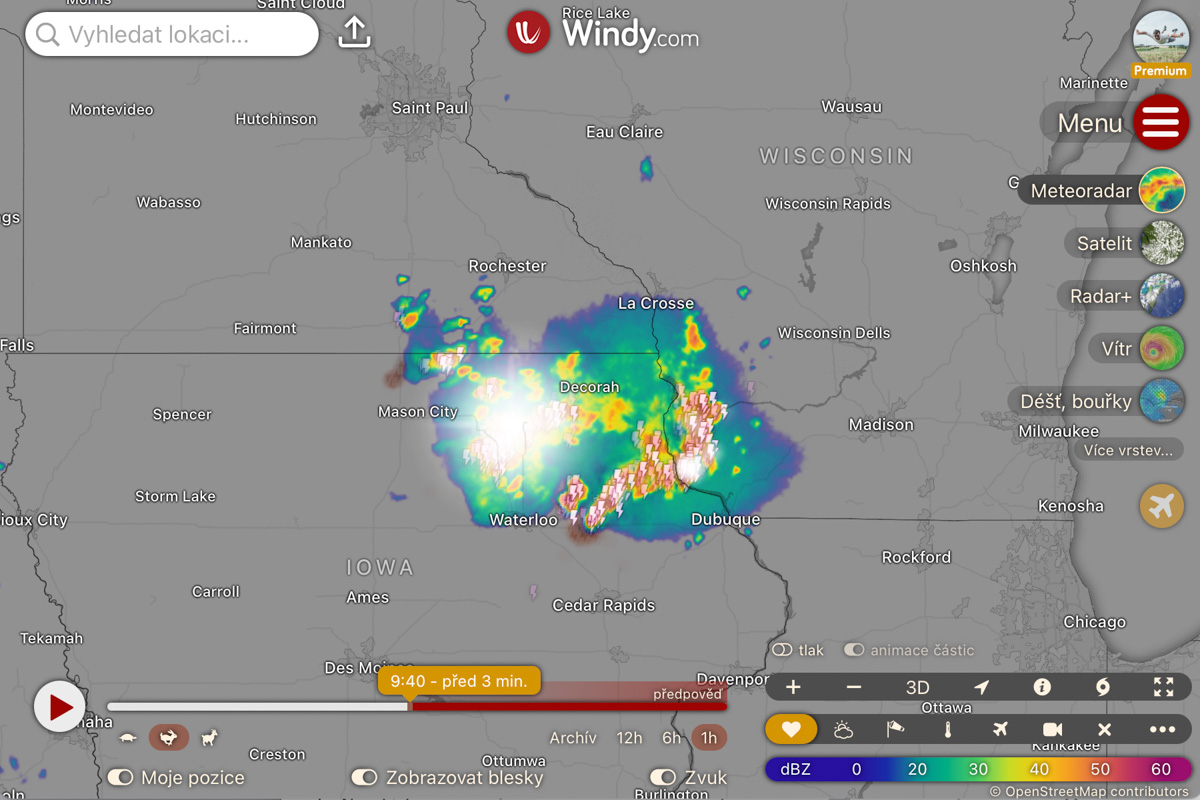Open the Premium profile avatar
1200x800 pixels.
pos(1160,40)
